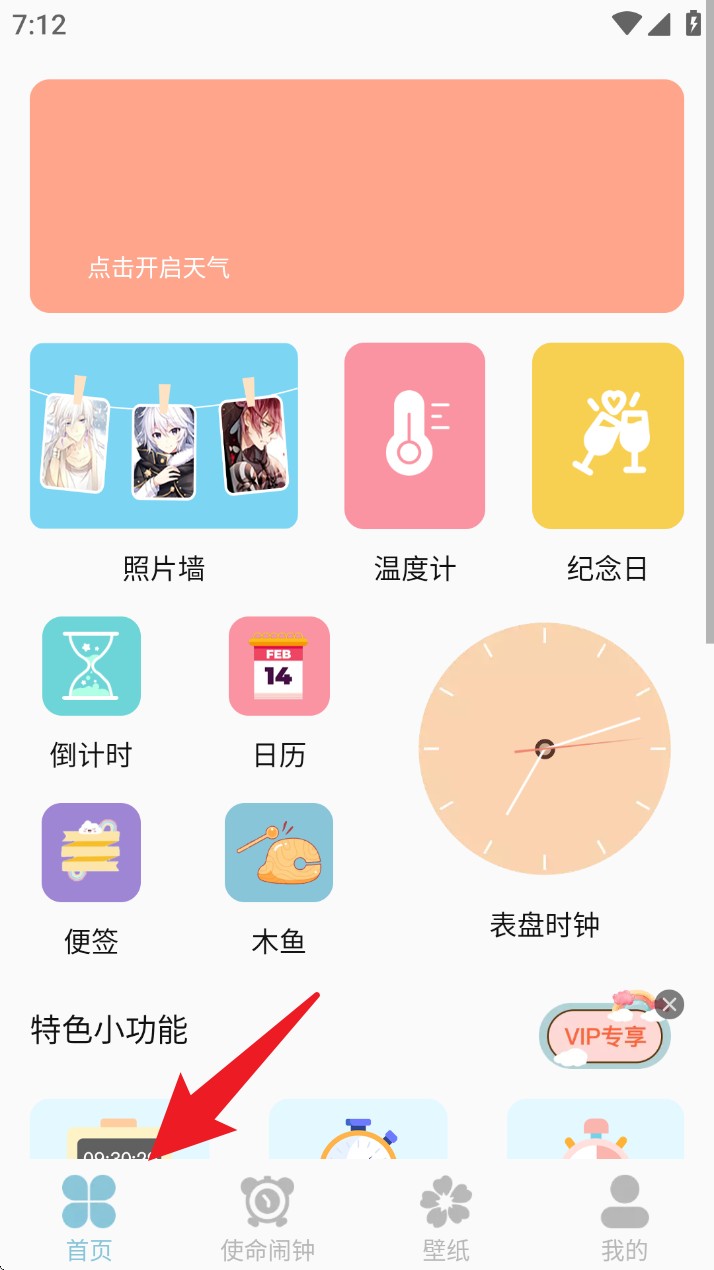Viewport: 714px width, 1270px height.
Task: Open the 倒计时 countdown widget
Action: [91, 666]
